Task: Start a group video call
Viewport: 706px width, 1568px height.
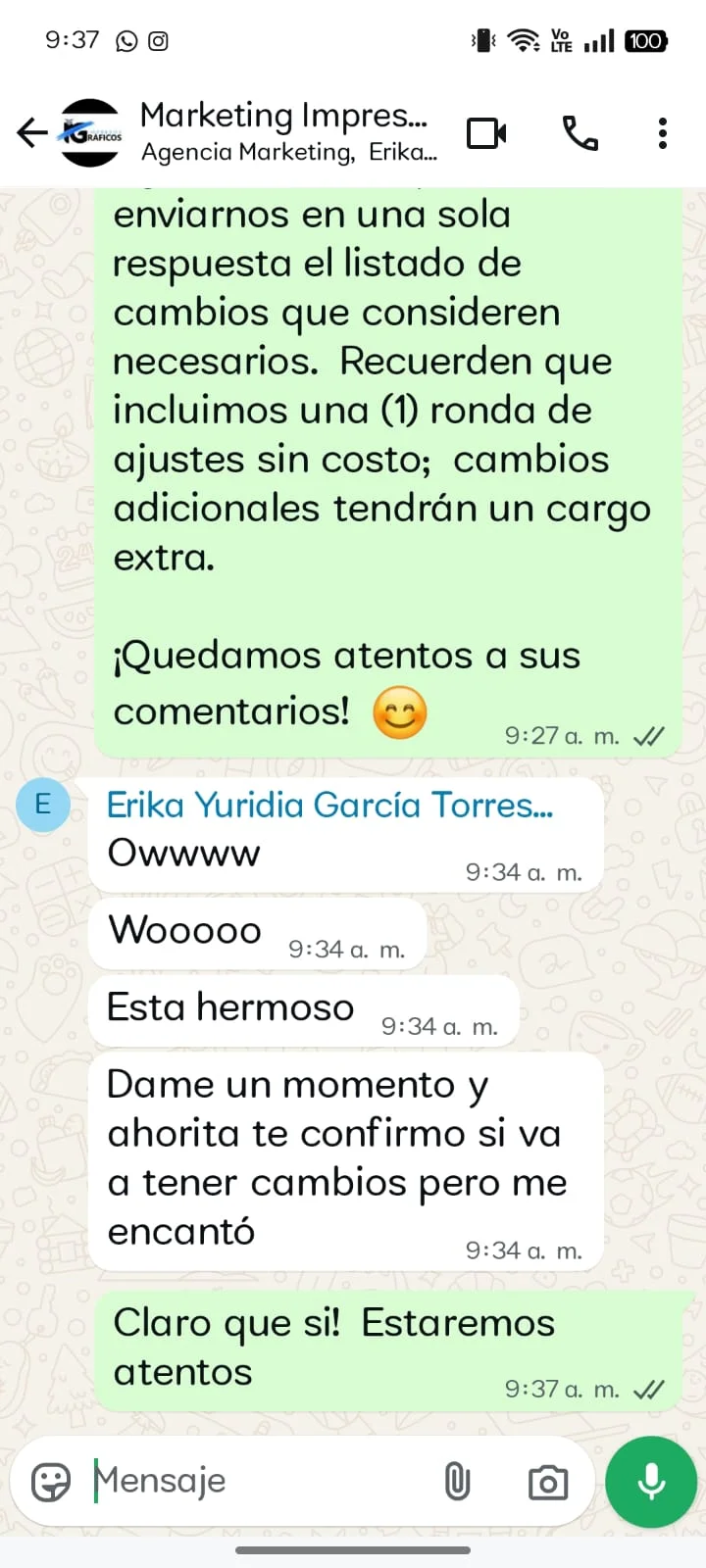Action: [x=486, y=132]
